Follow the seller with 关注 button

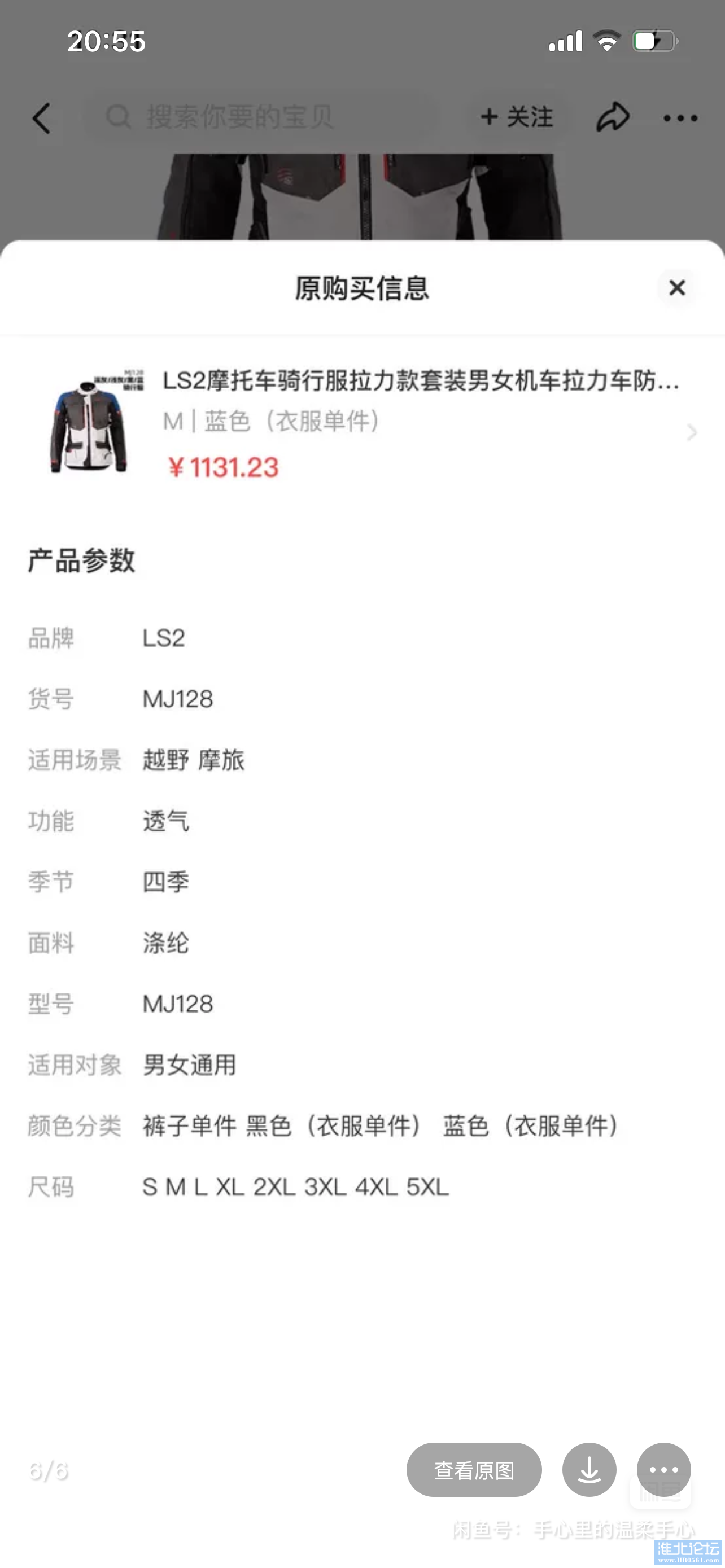[517, 116]
